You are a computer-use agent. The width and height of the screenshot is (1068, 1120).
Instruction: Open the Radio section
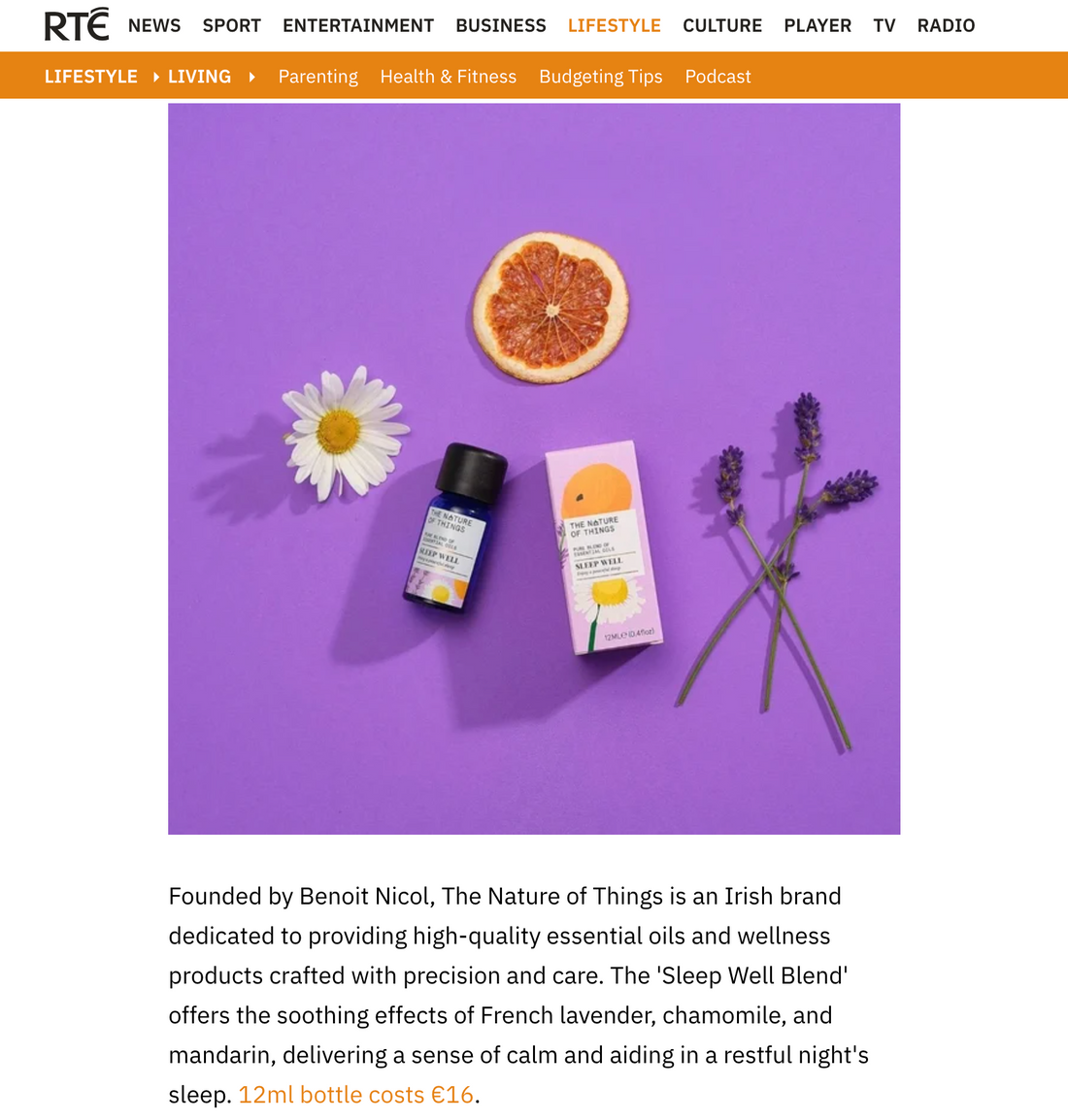(x=946, y=26)
